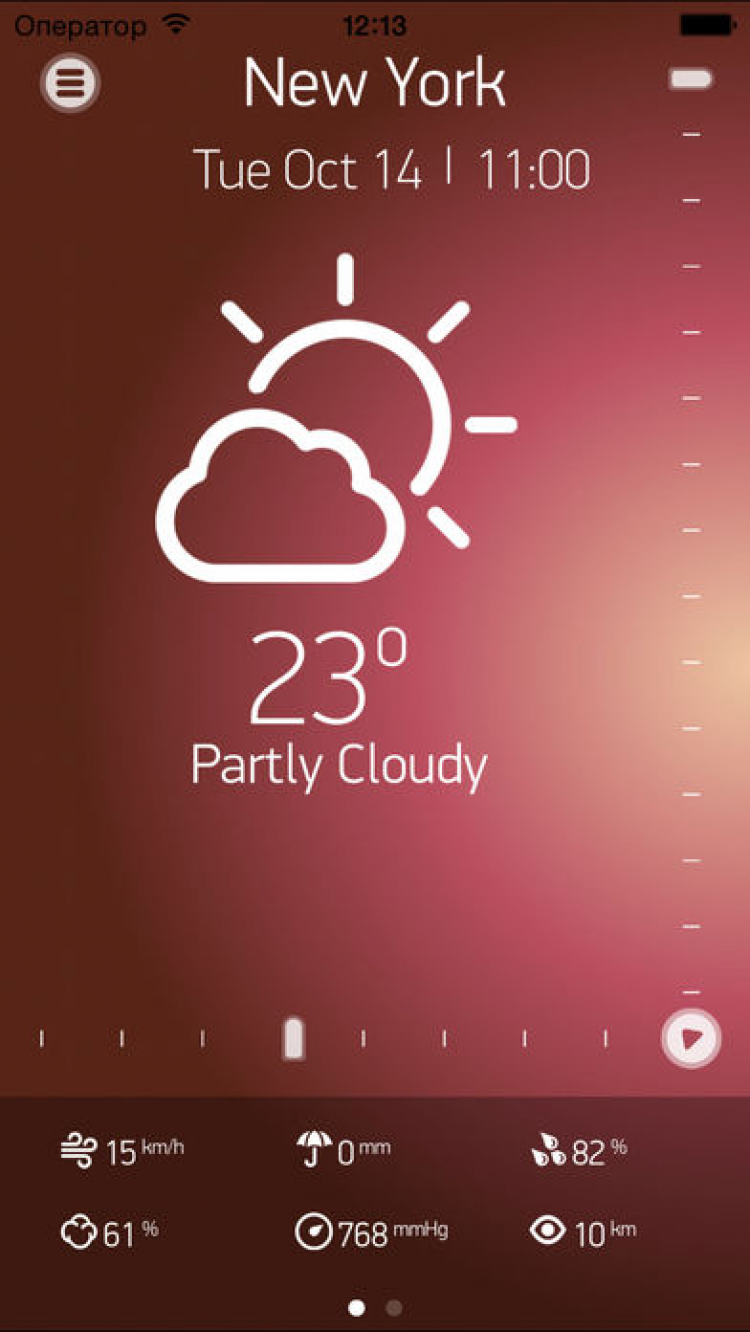Go to the second page dot
This screenshot has width=750, height=1332.
[394, 1307]
